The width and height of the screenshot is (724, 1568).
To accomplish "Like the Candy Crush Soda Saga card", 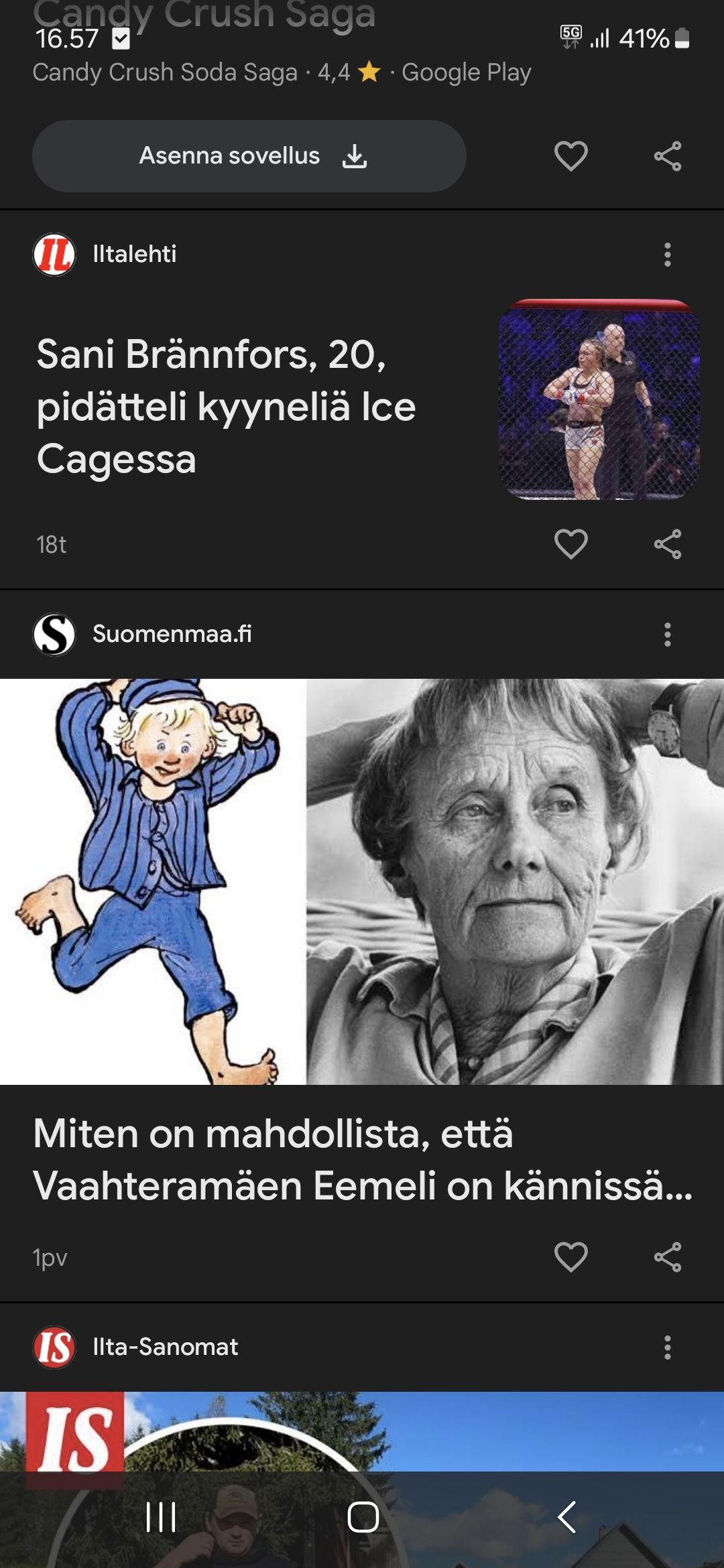I will point(570,156).
